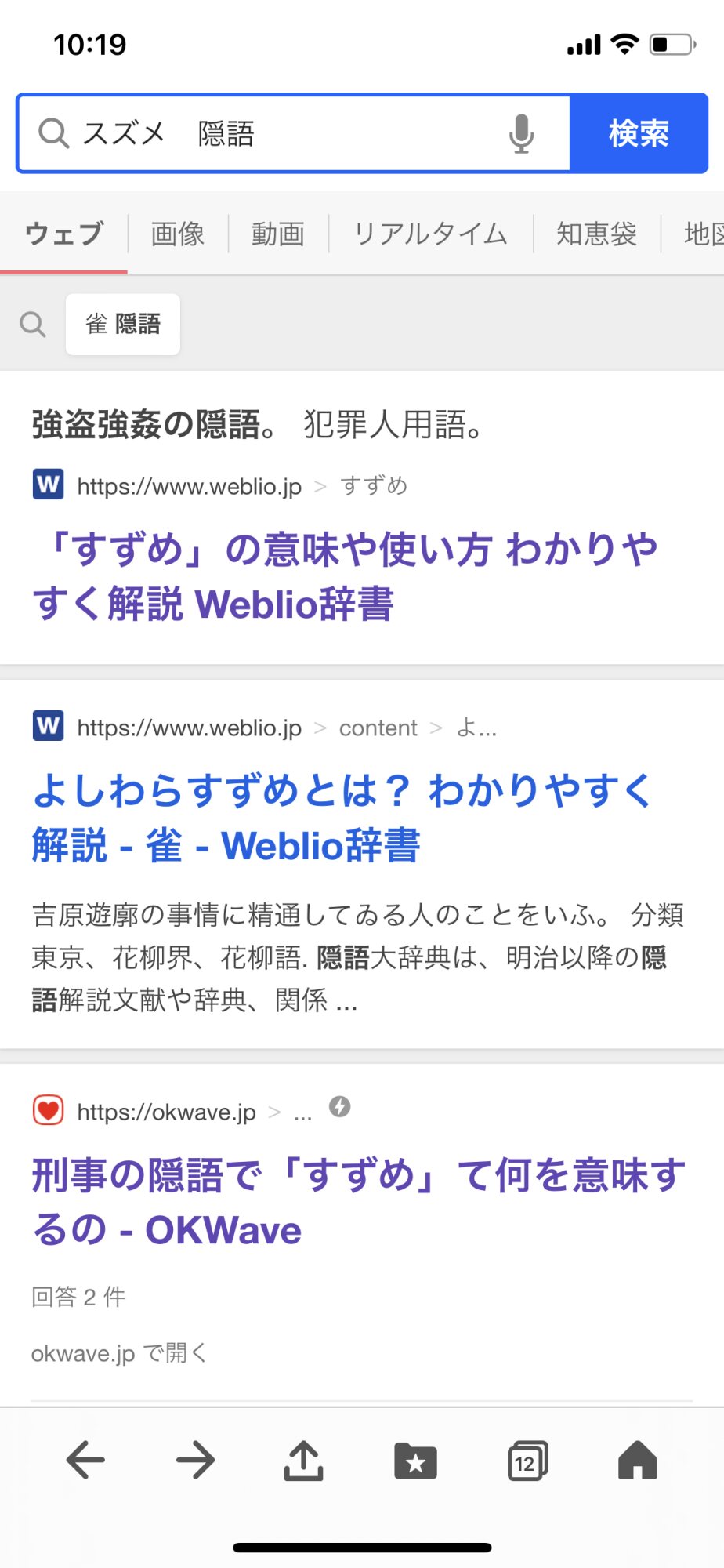Image resolution: width=724 pixels, height=1568 pixels.
Task: Open the リアルタイム tab
Action: [x=431, y=234]
